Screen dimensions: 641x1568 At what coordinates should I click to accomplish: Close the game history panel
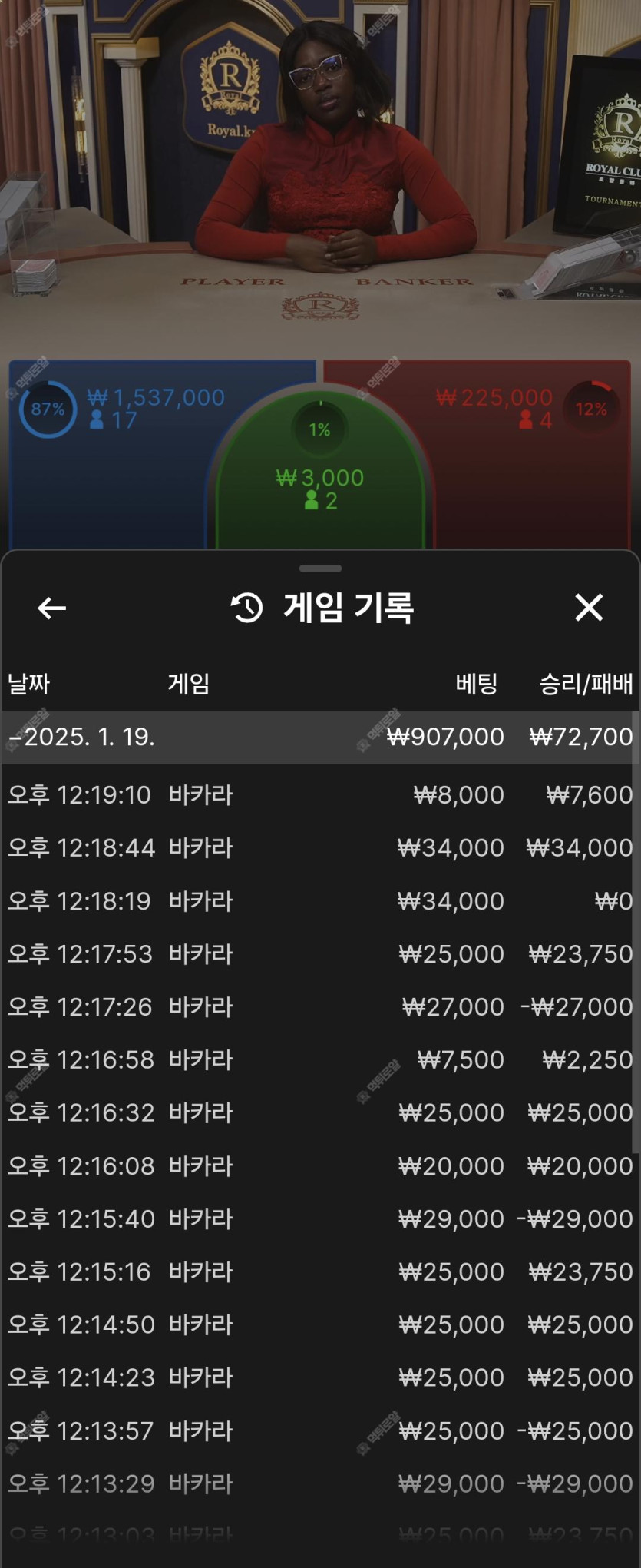pos(589,608)
